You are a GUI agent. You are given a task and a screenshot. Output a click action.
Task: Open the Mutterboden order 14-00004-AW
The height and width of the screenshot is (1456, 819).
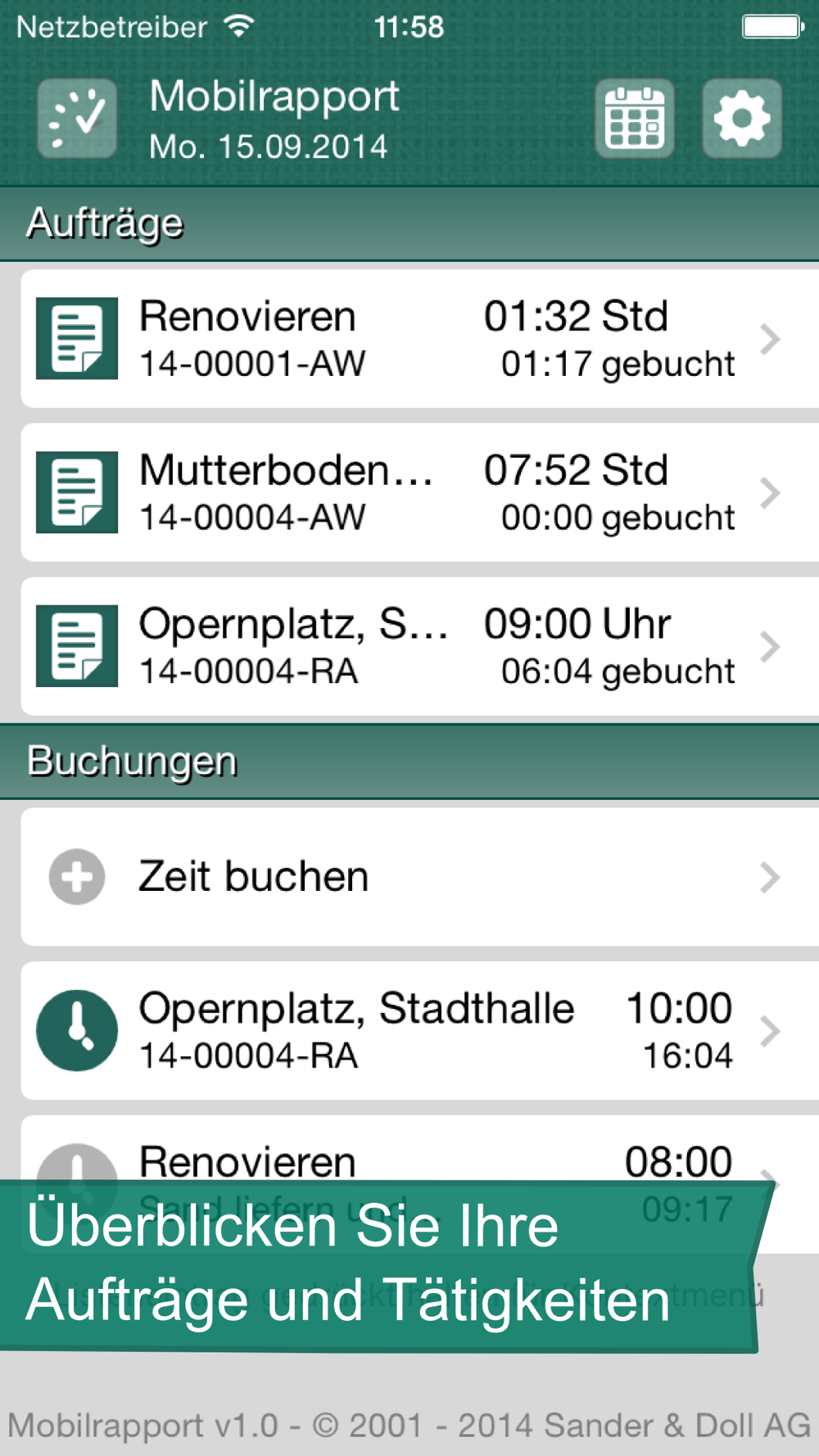pos(420,493)
